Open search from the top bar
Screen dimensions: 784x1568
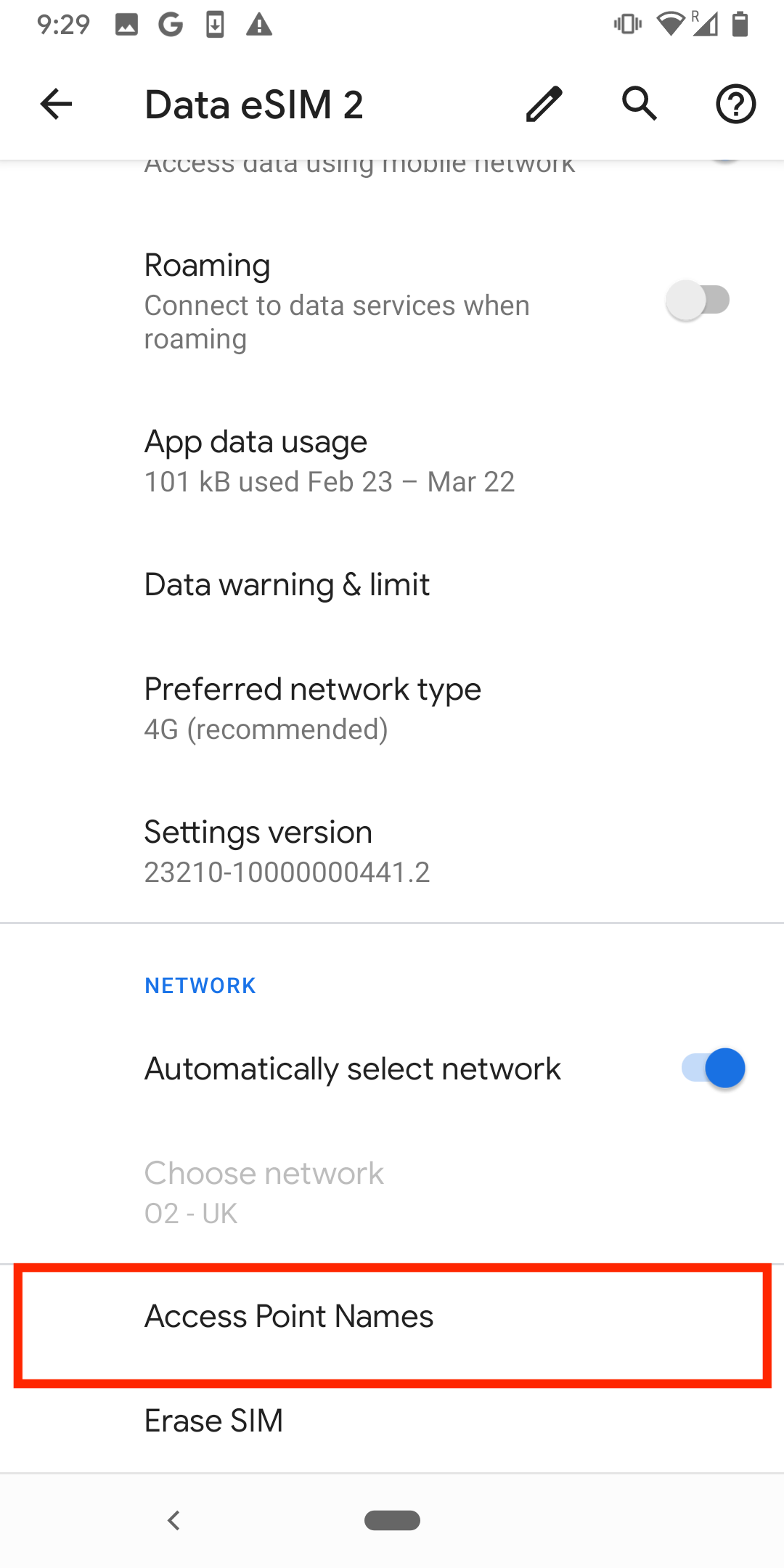pyautogui.click(x=639, y=104)
